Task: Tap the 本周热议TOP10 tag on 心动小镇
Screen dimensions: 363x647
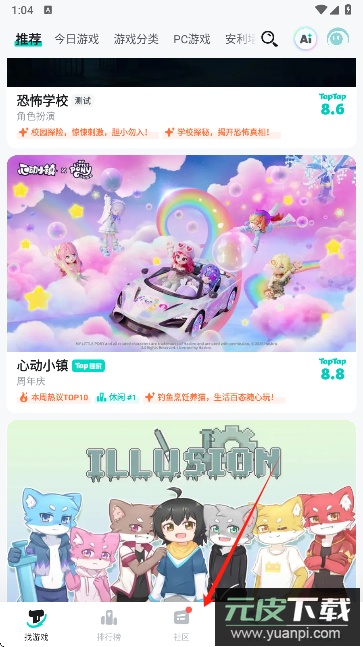Action: tap(54, 397)
